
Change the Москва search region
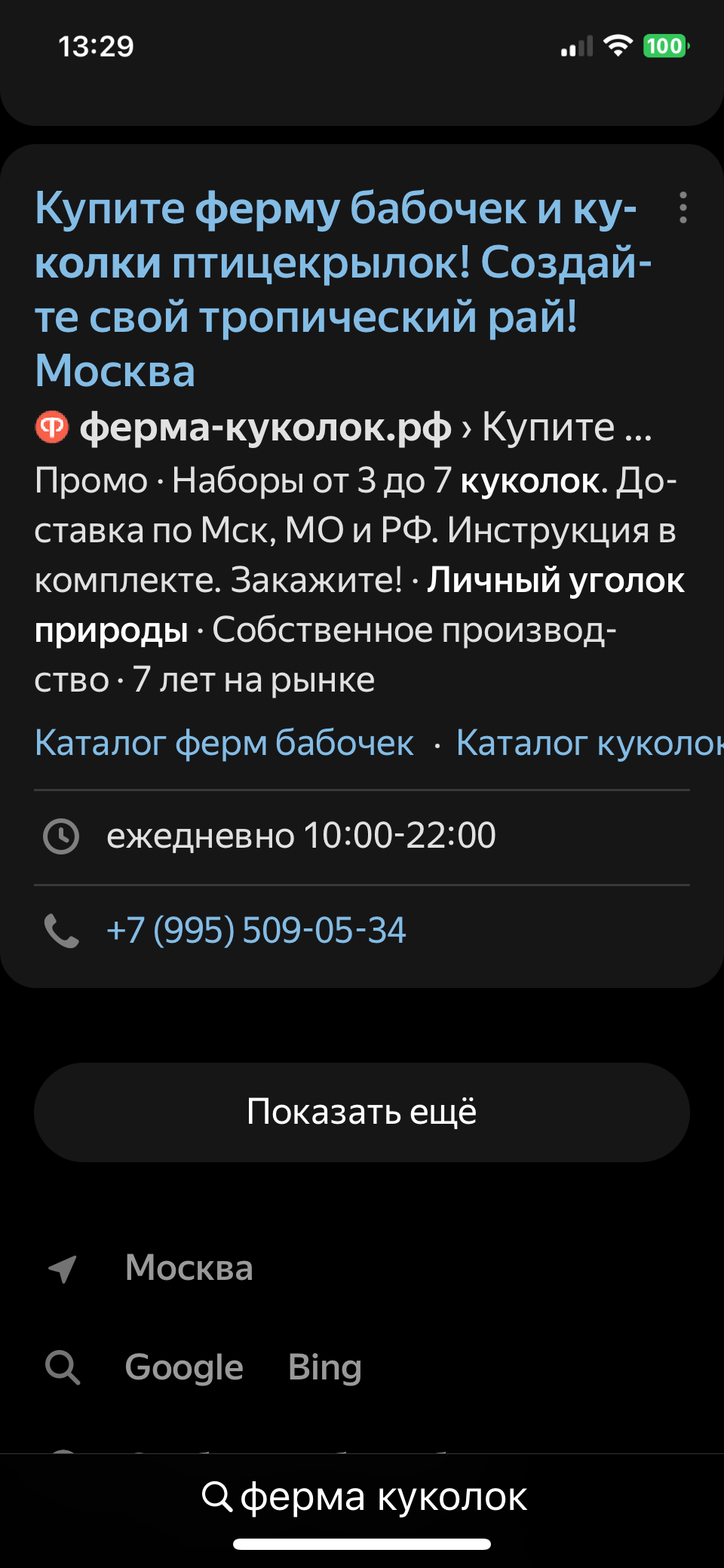point(189,1268)
